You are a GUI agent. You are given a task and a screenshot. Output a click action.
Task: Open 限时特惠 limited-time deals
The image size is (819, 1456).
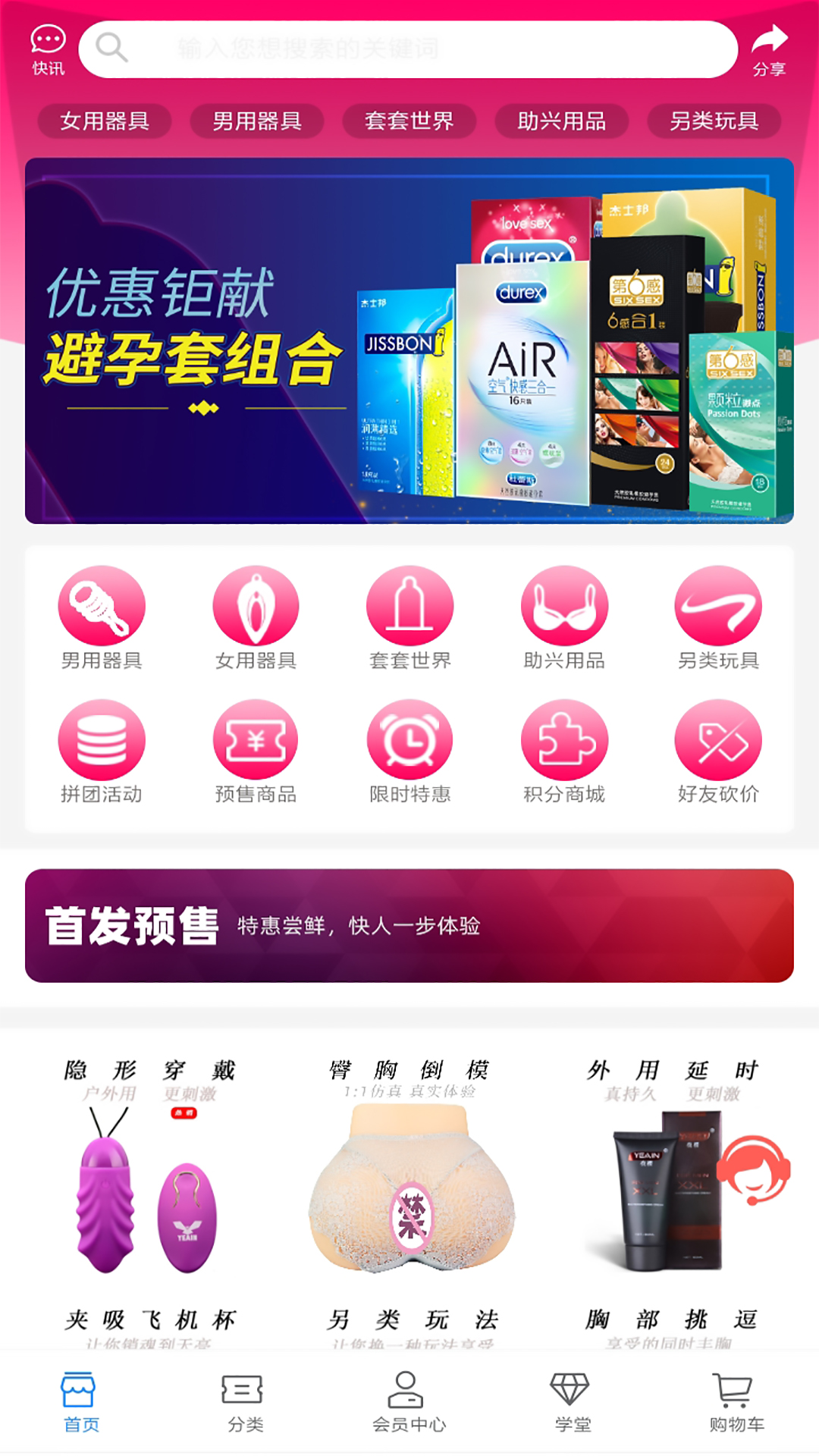pyautogui.click(x=409, y=752)
